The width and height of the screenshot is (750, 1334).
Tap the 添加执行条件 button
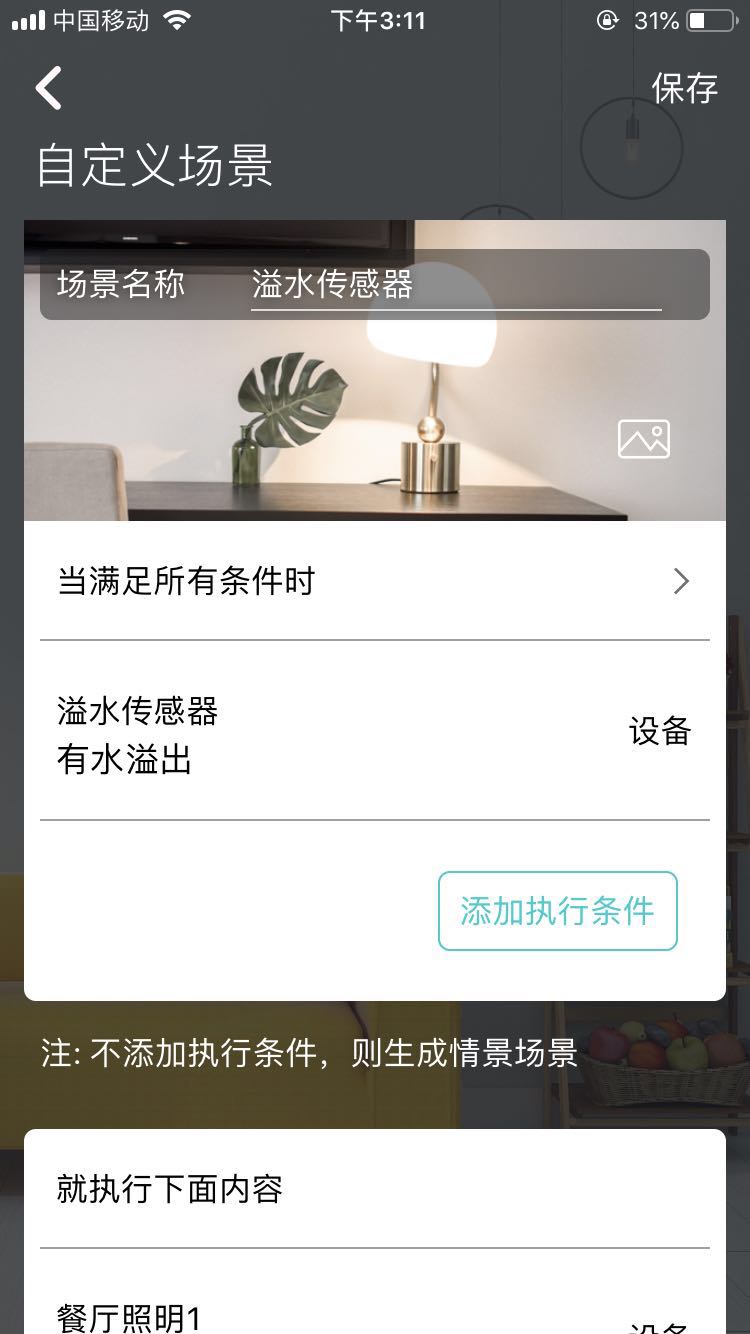click(x=557, y=911)
